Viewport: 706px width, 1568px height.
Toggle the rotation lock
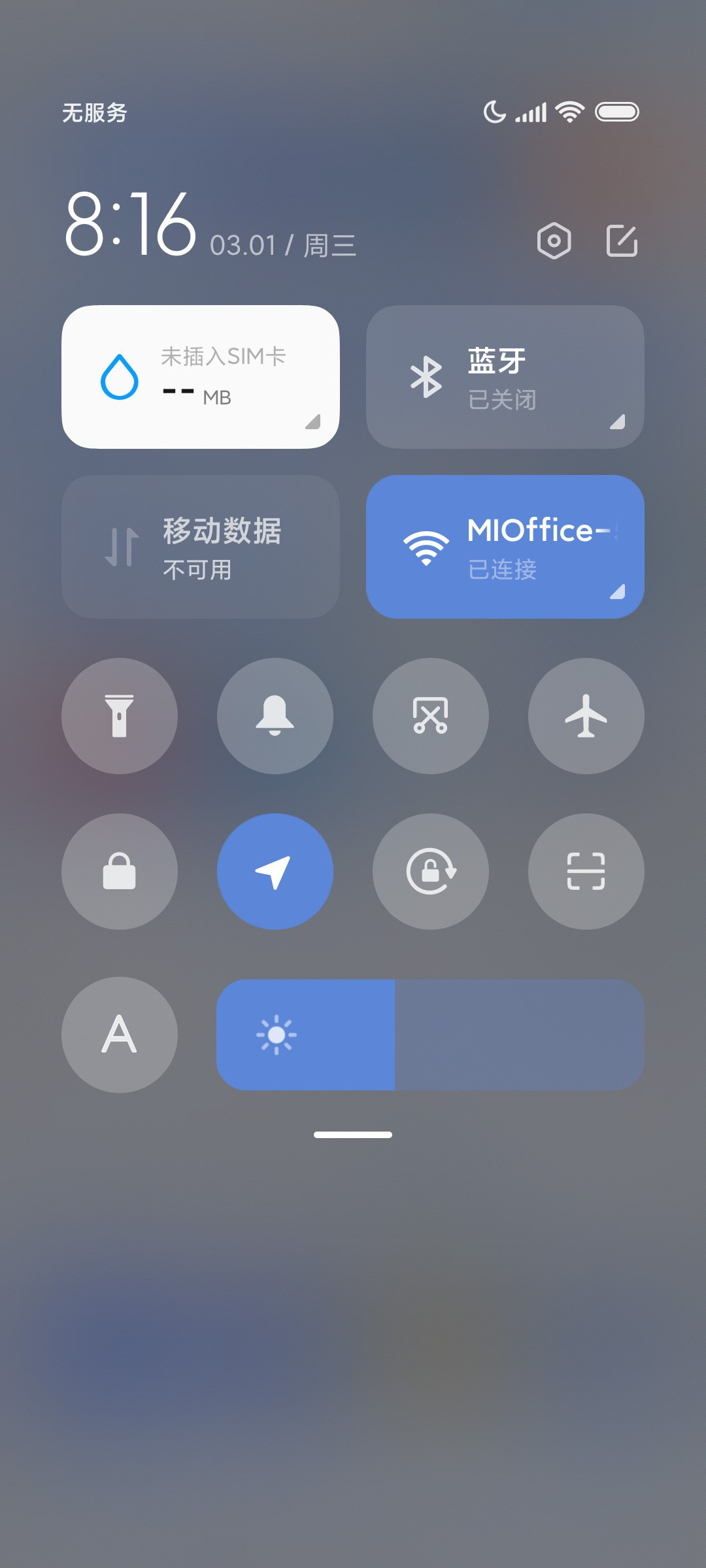point(431,872)
